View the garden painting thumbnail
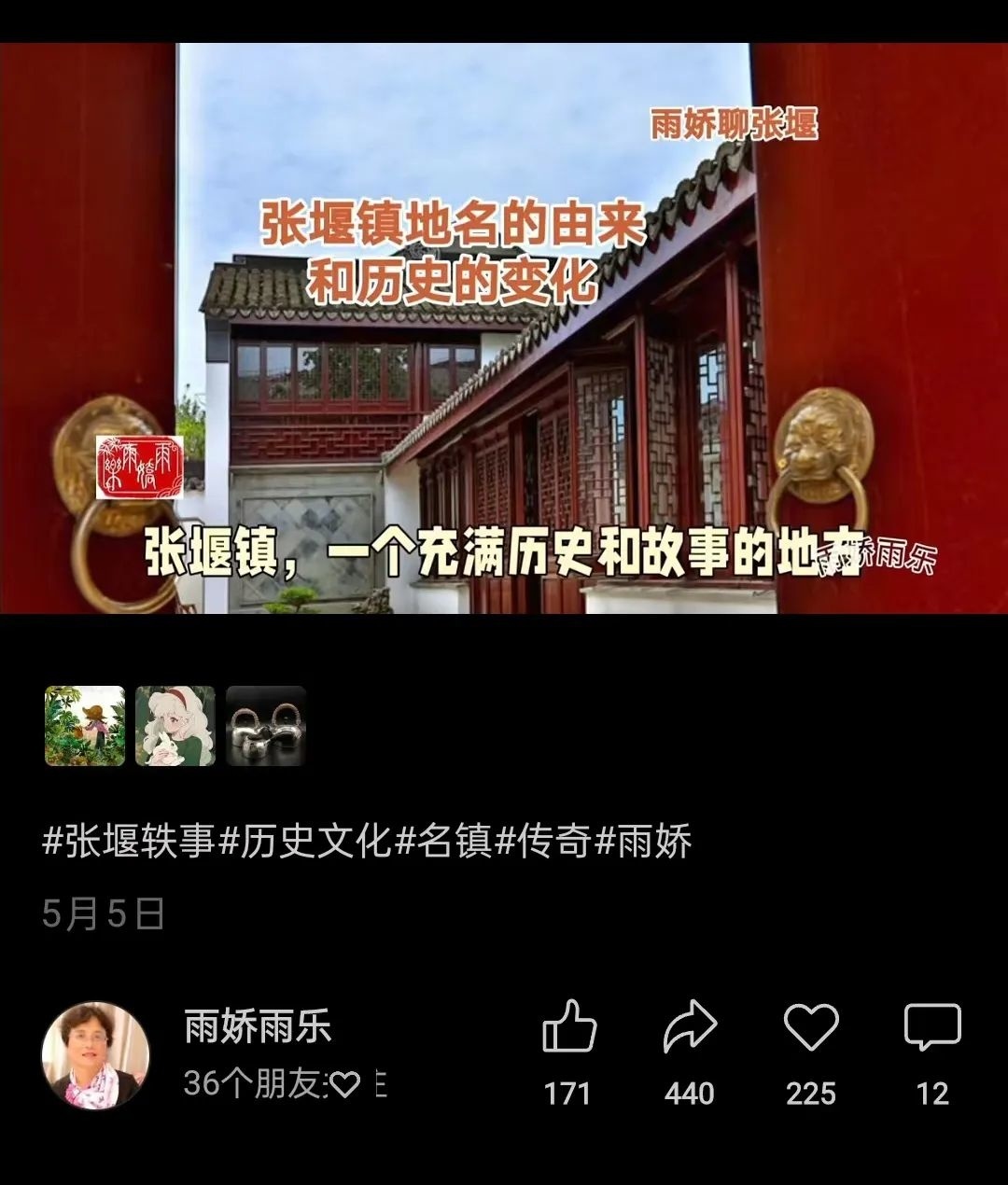This screenshot has height=1185, width=1008. tap(85, 726)
